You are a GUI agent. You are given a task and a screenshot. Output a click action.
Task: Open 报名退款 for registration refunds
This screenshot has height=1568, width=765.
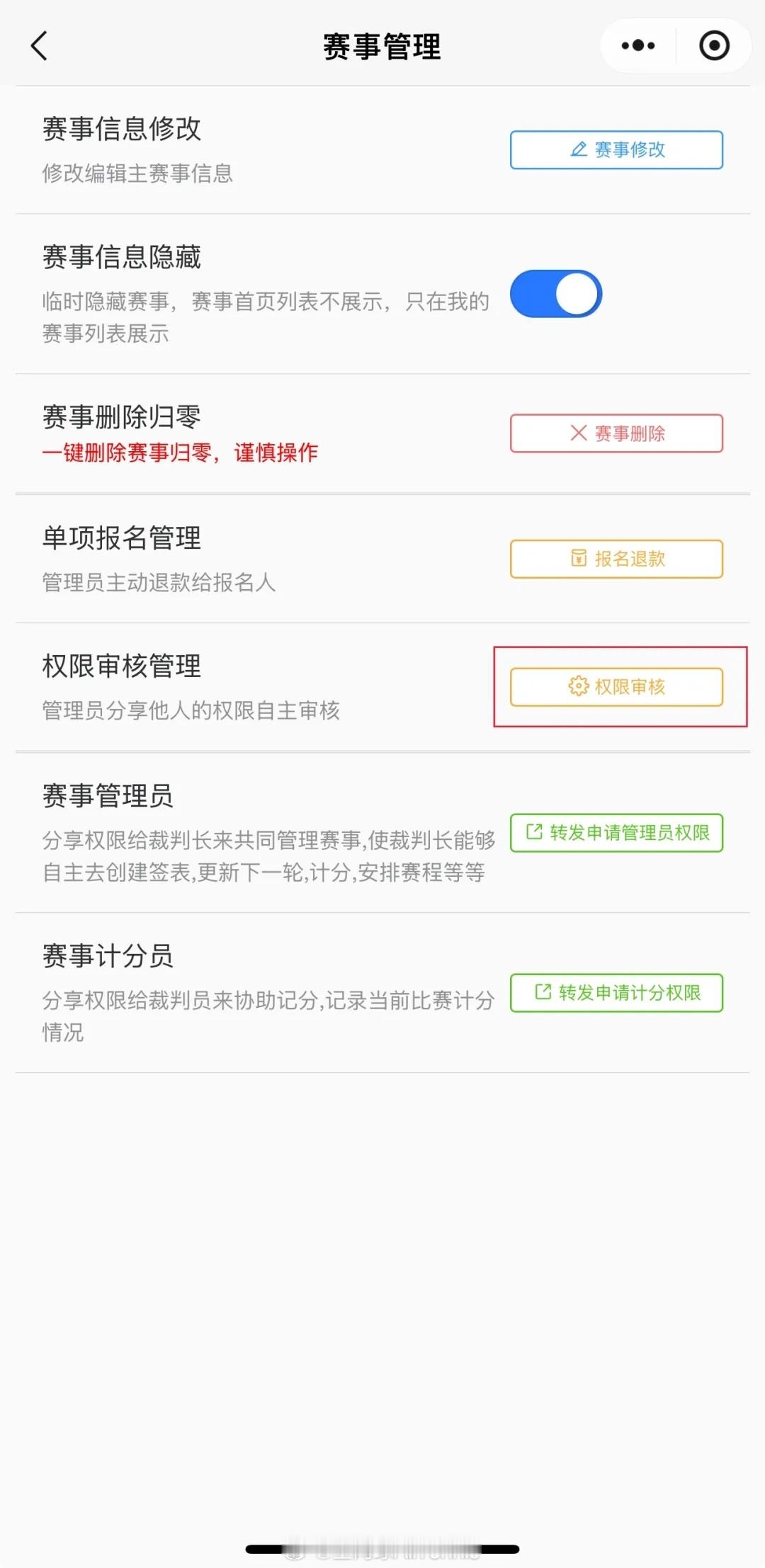616,559
